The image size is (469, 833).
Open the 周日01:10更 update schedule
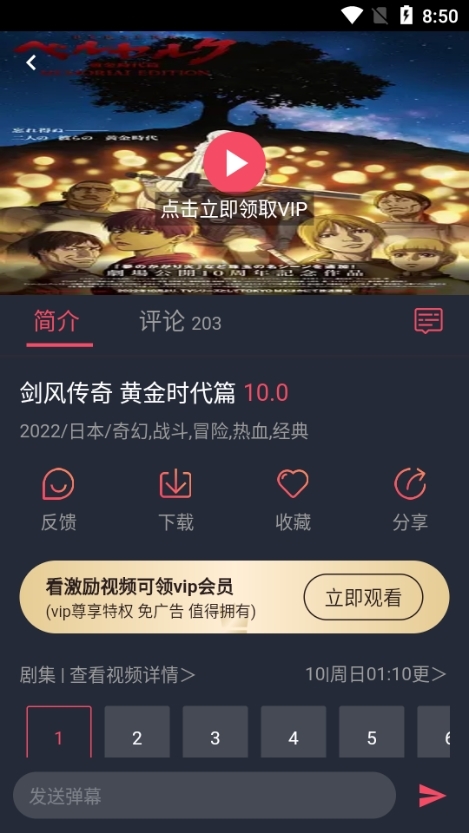coord(376,674)
